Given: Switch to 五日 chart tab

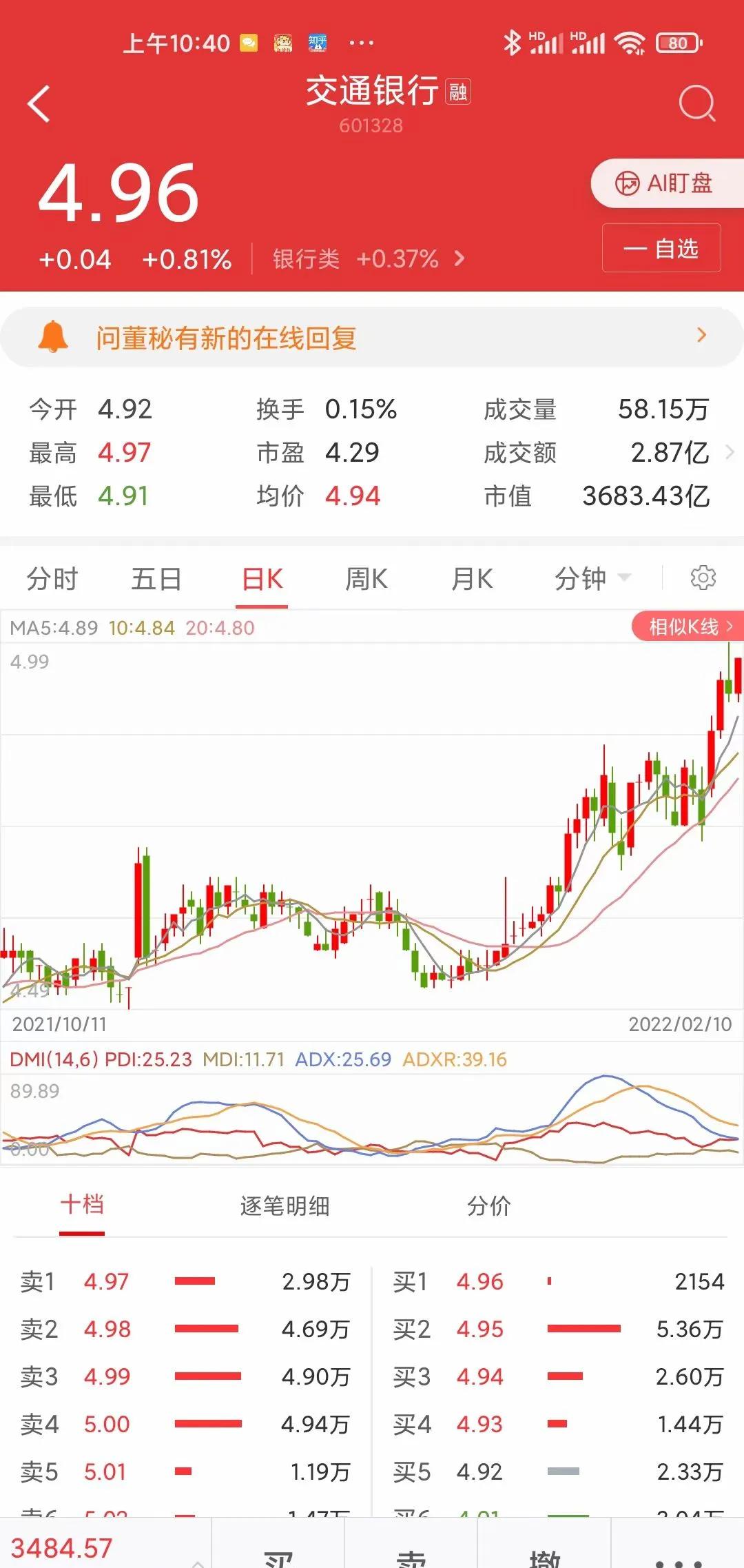Looking at the screenshot, I should pos(156,579).
